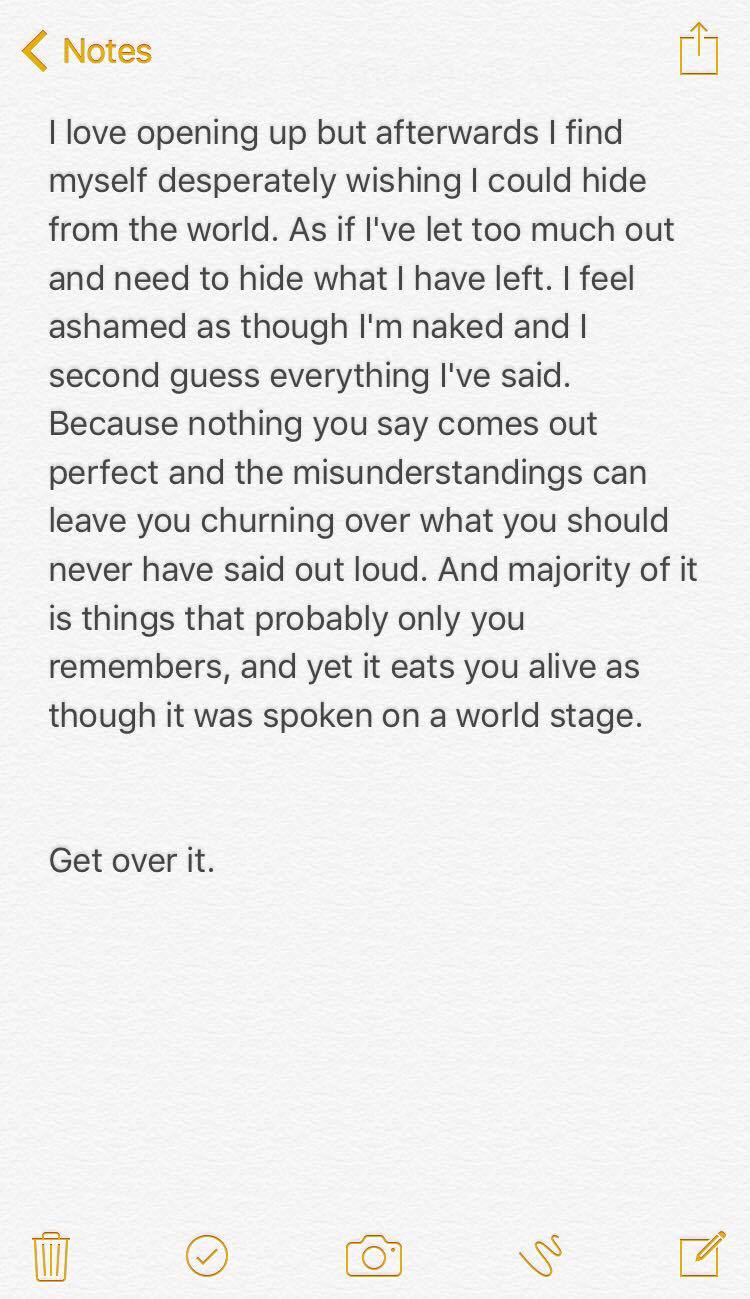
Task: Share this note
Action: tap(698, 48)
